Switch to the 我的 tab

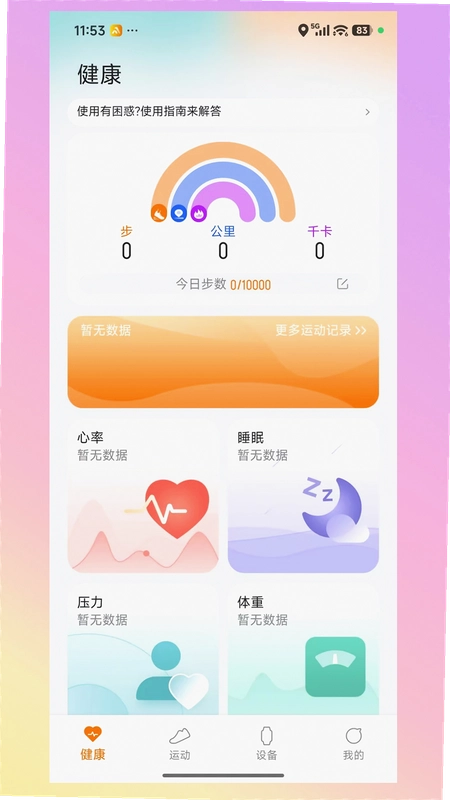click(353, 744)
